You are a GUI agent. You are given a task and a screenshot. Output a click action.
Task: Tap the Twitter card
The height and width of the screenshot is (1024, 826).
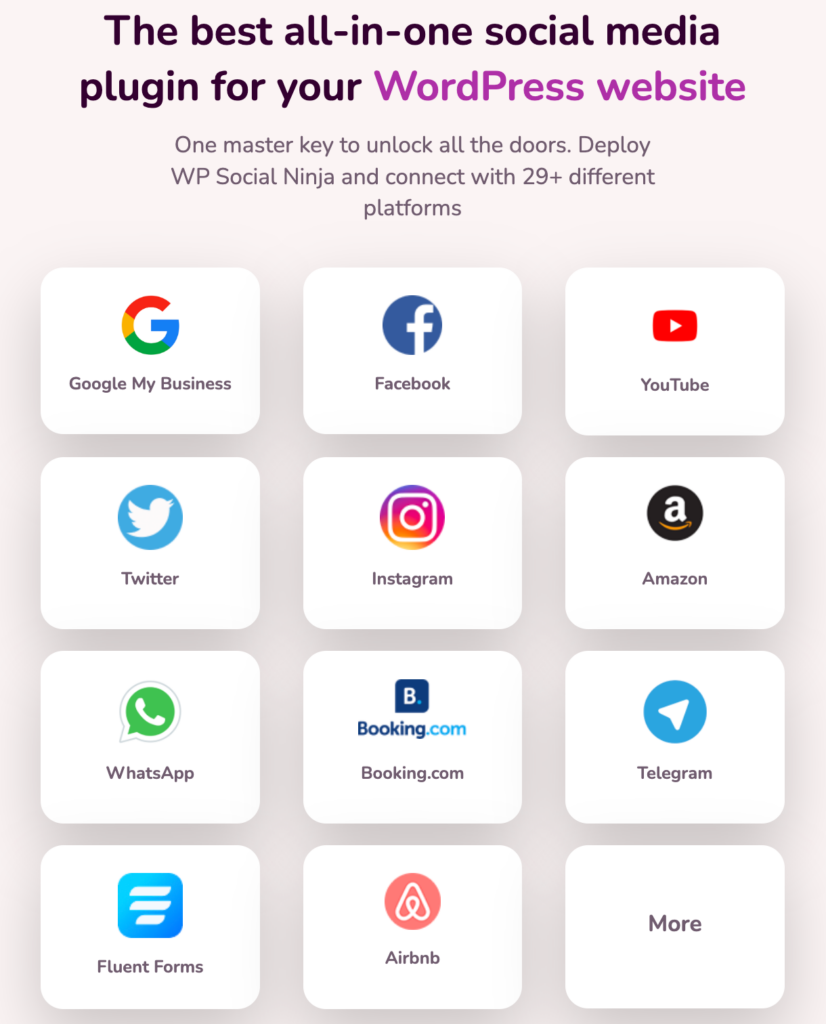(150, 543)
